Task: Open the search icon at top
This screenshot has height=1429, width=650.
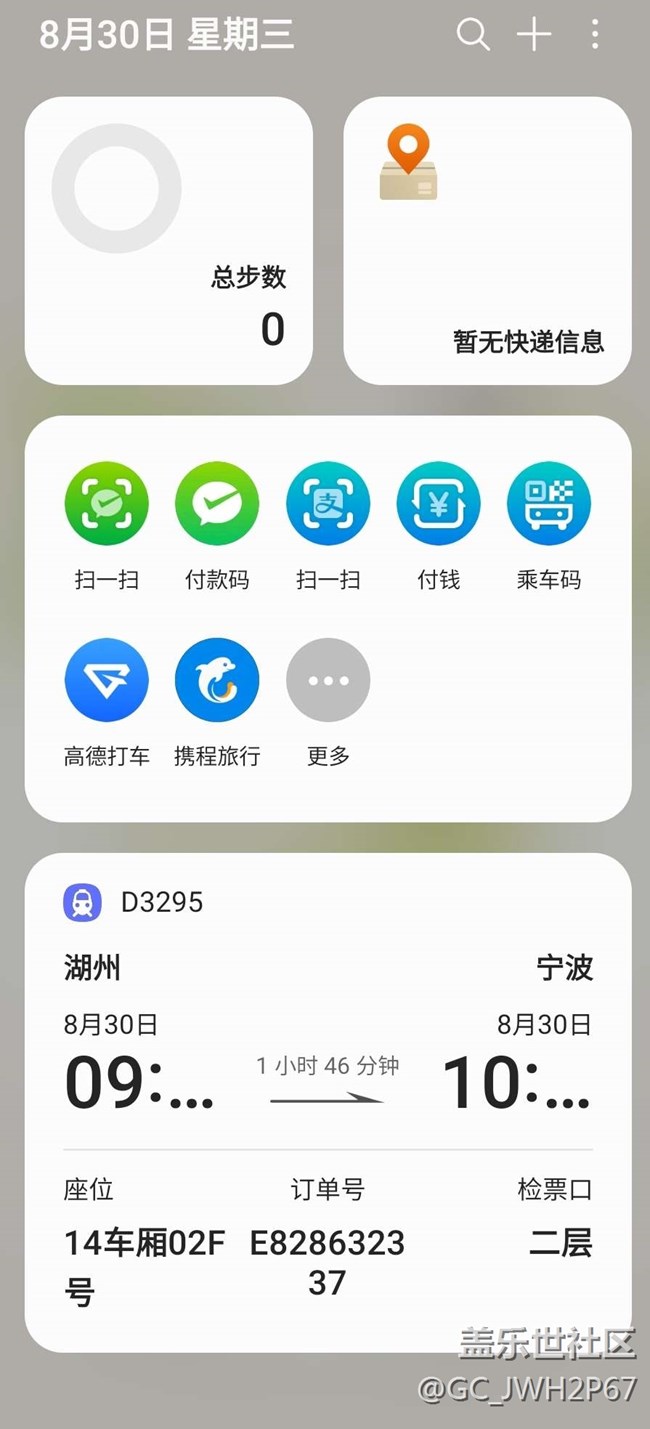Action: (x=473, y=35)
